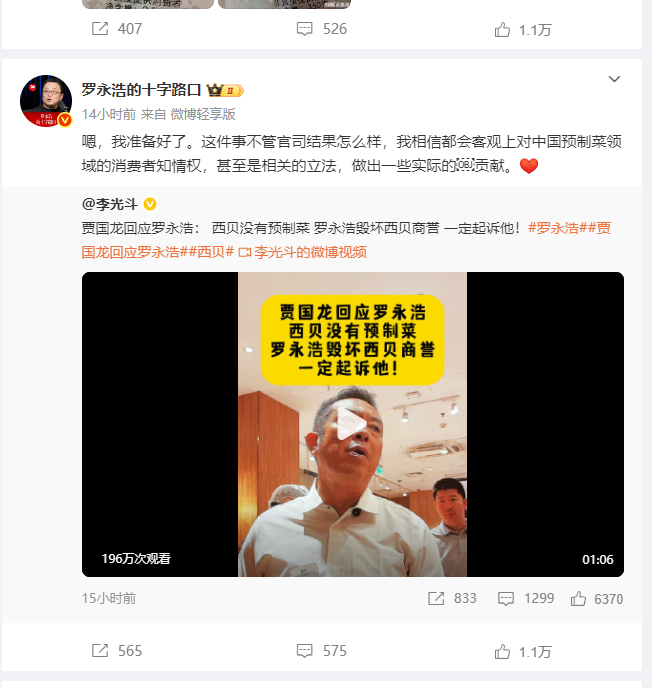Share the previous post with 407 reposts
The height and width of the screenshot is (688, 652).
click(x=117, y=29)
